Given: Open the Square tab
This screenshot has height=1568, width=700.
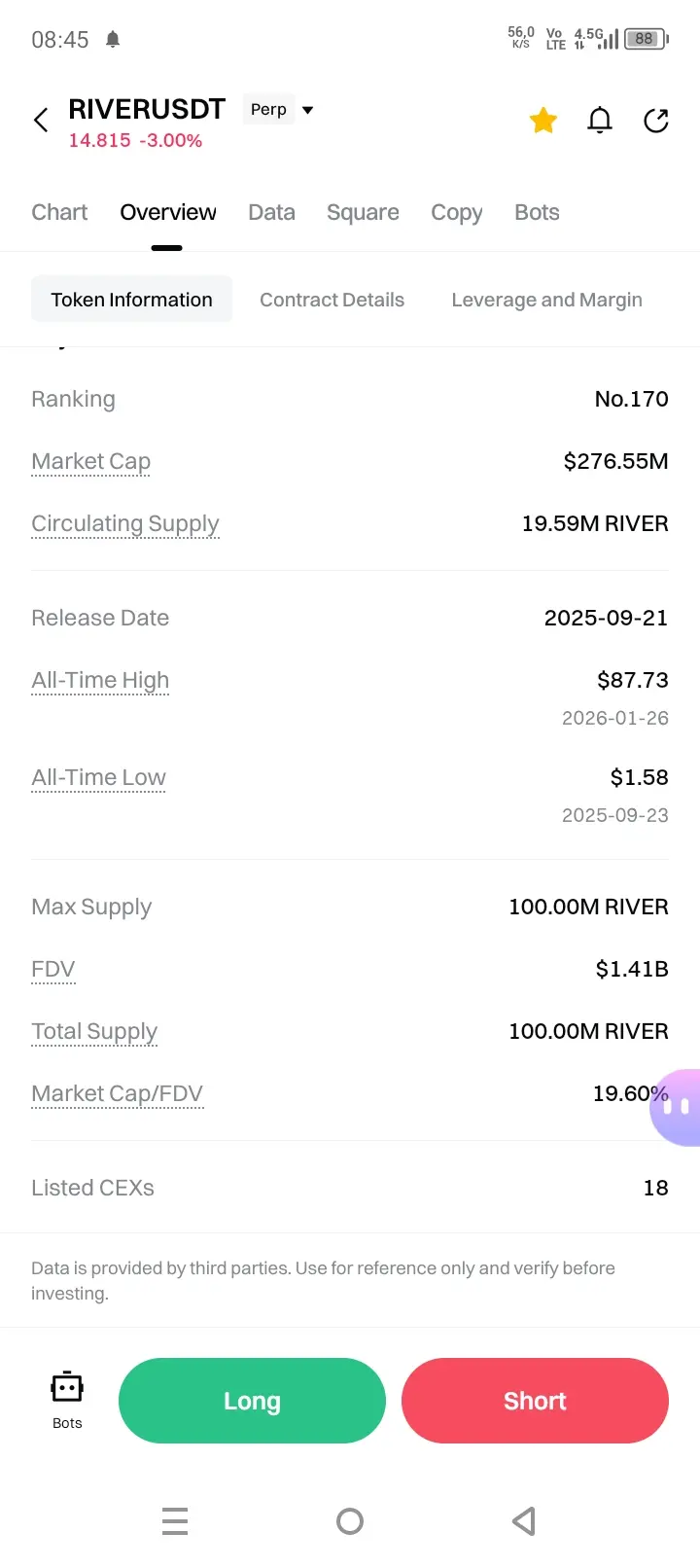Looking at the screenshot, I should pos(363,212).
